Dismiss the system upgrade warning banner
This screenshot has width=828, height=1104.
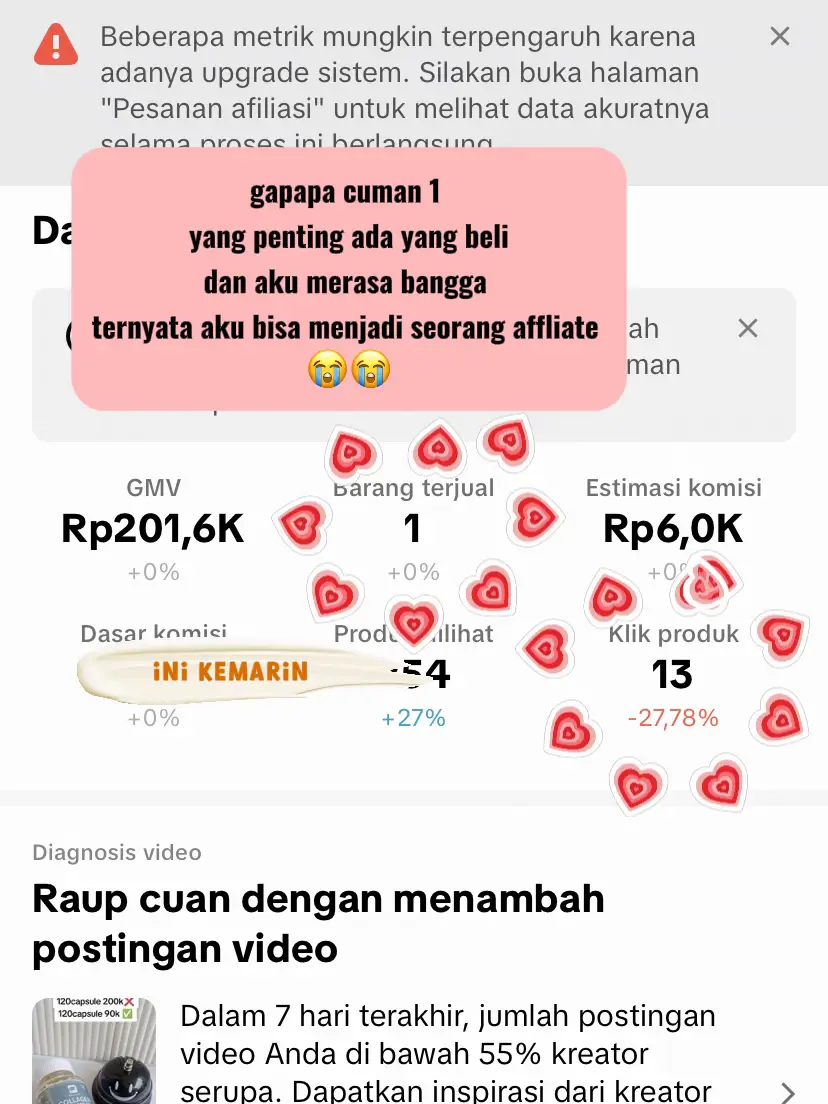coord(779,37)
